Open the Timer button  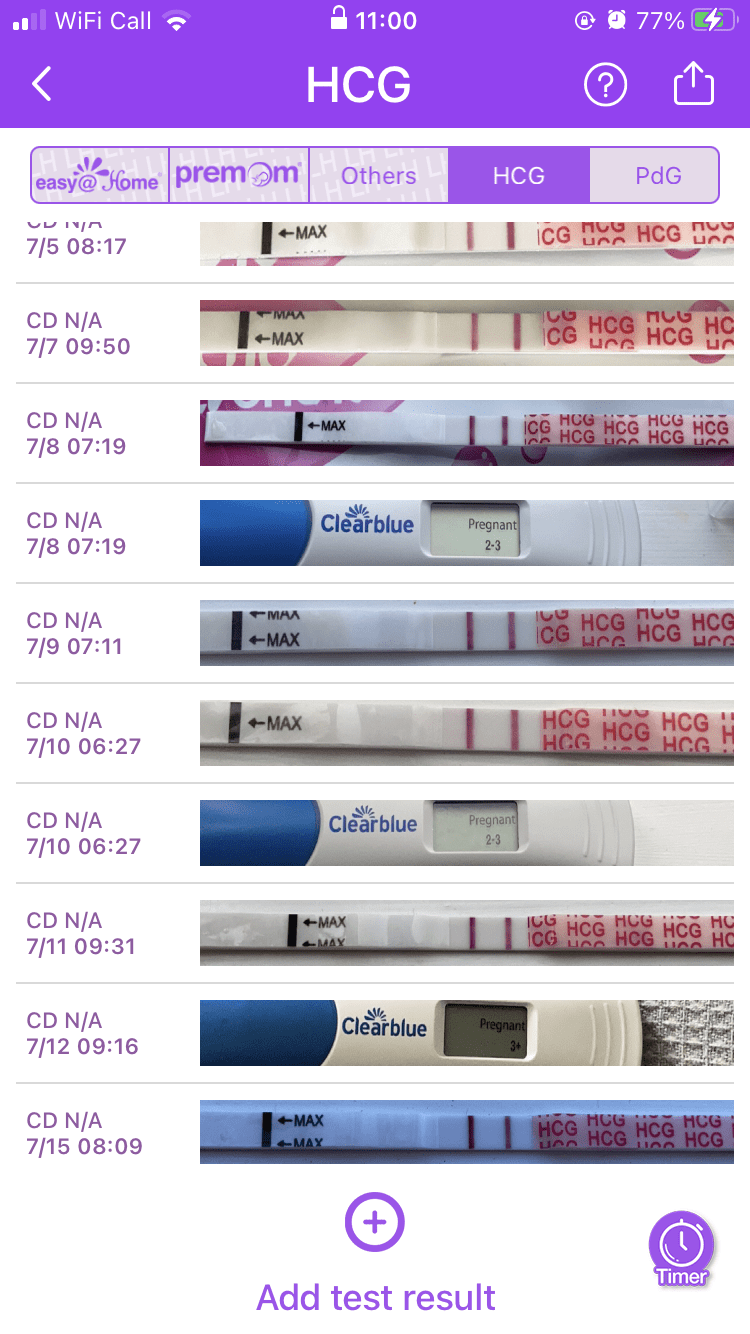click(x=681, y=1248)
